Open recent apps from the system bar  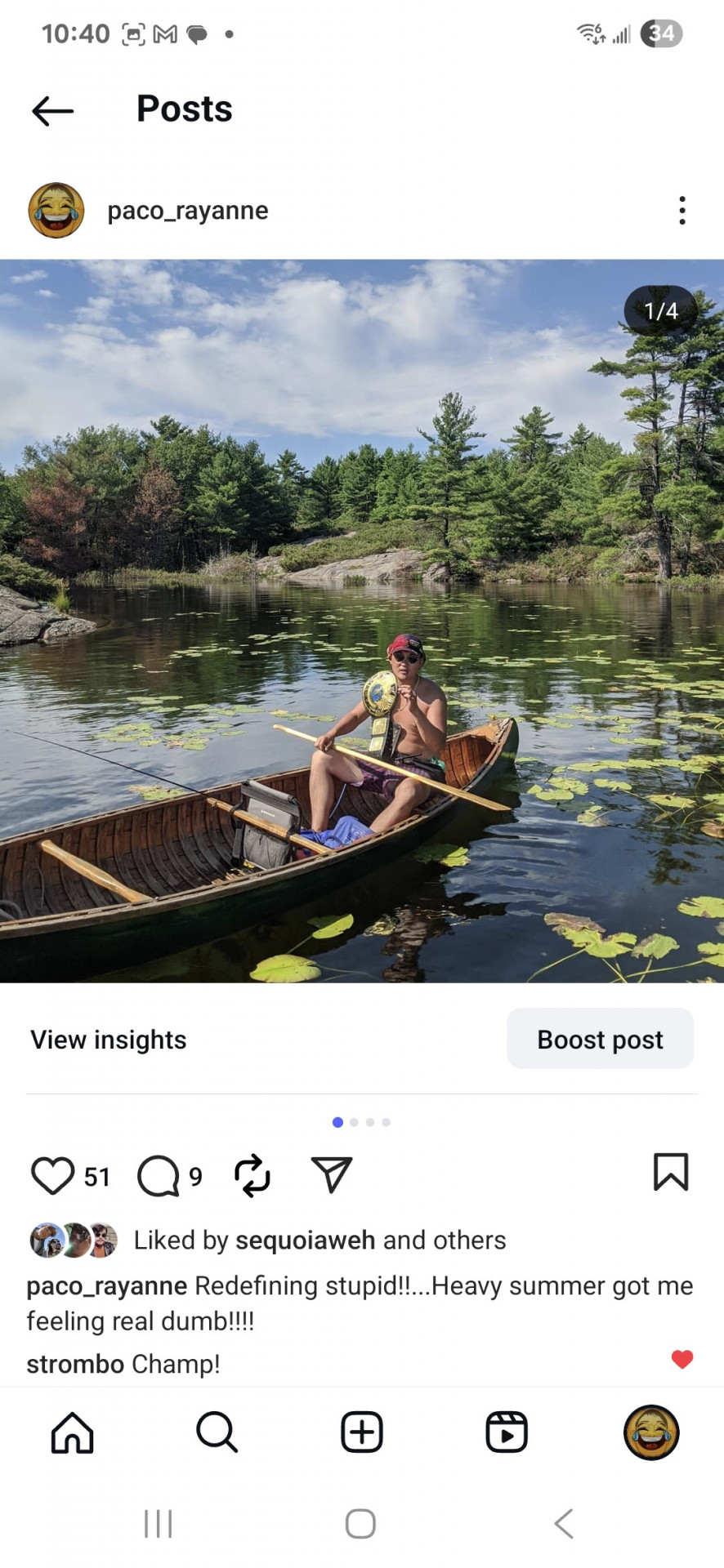click(158, 1524)
